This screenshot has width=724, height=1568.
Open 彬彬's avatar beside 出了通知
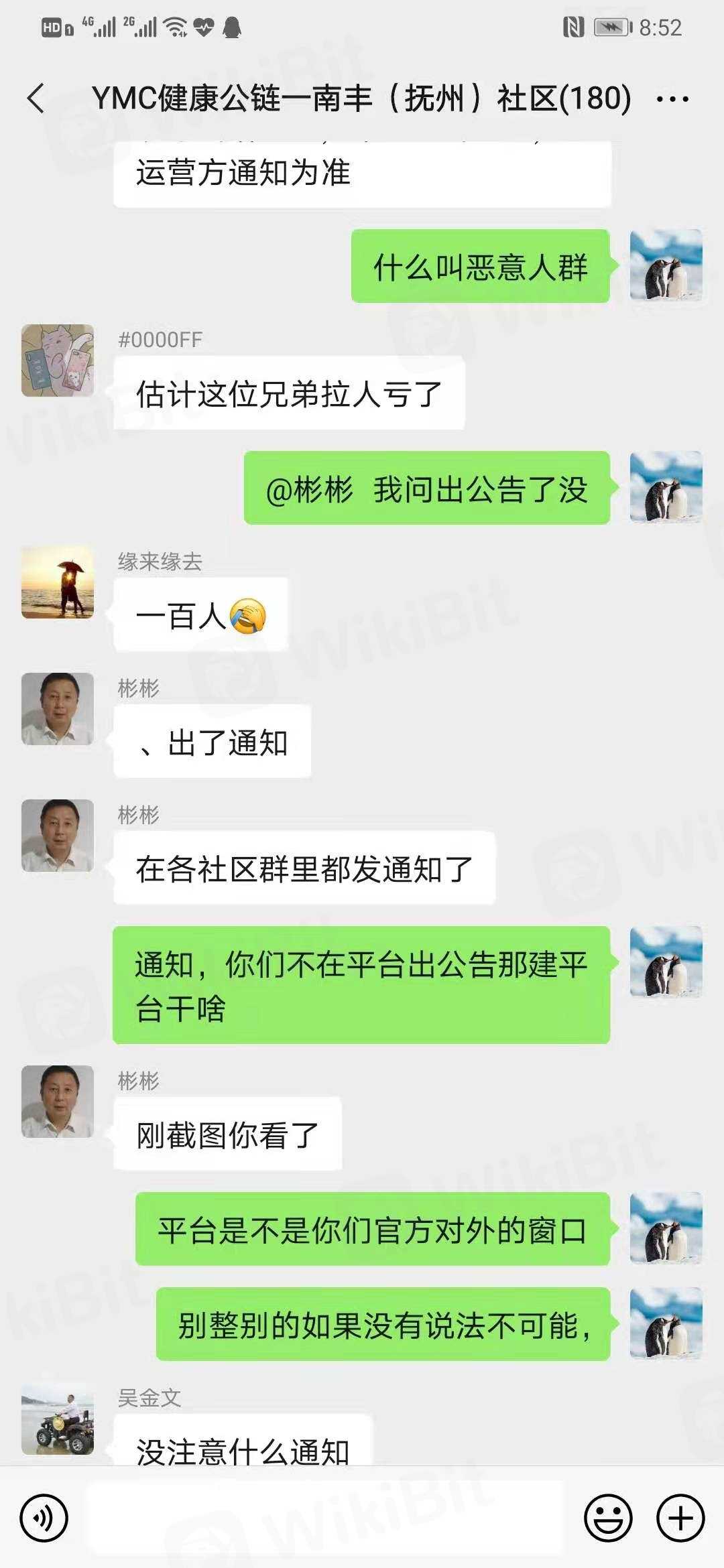tap(58, 709)
